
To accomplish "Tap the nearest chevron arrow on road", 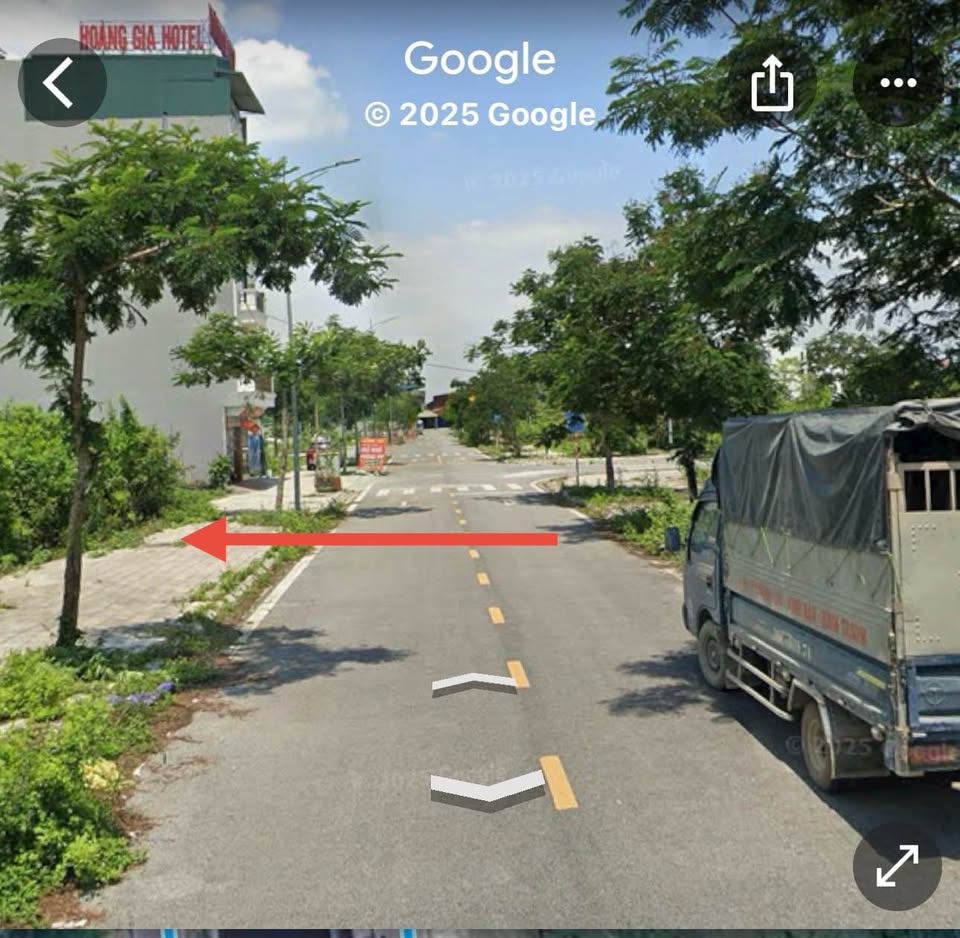I will coord(486,790).
